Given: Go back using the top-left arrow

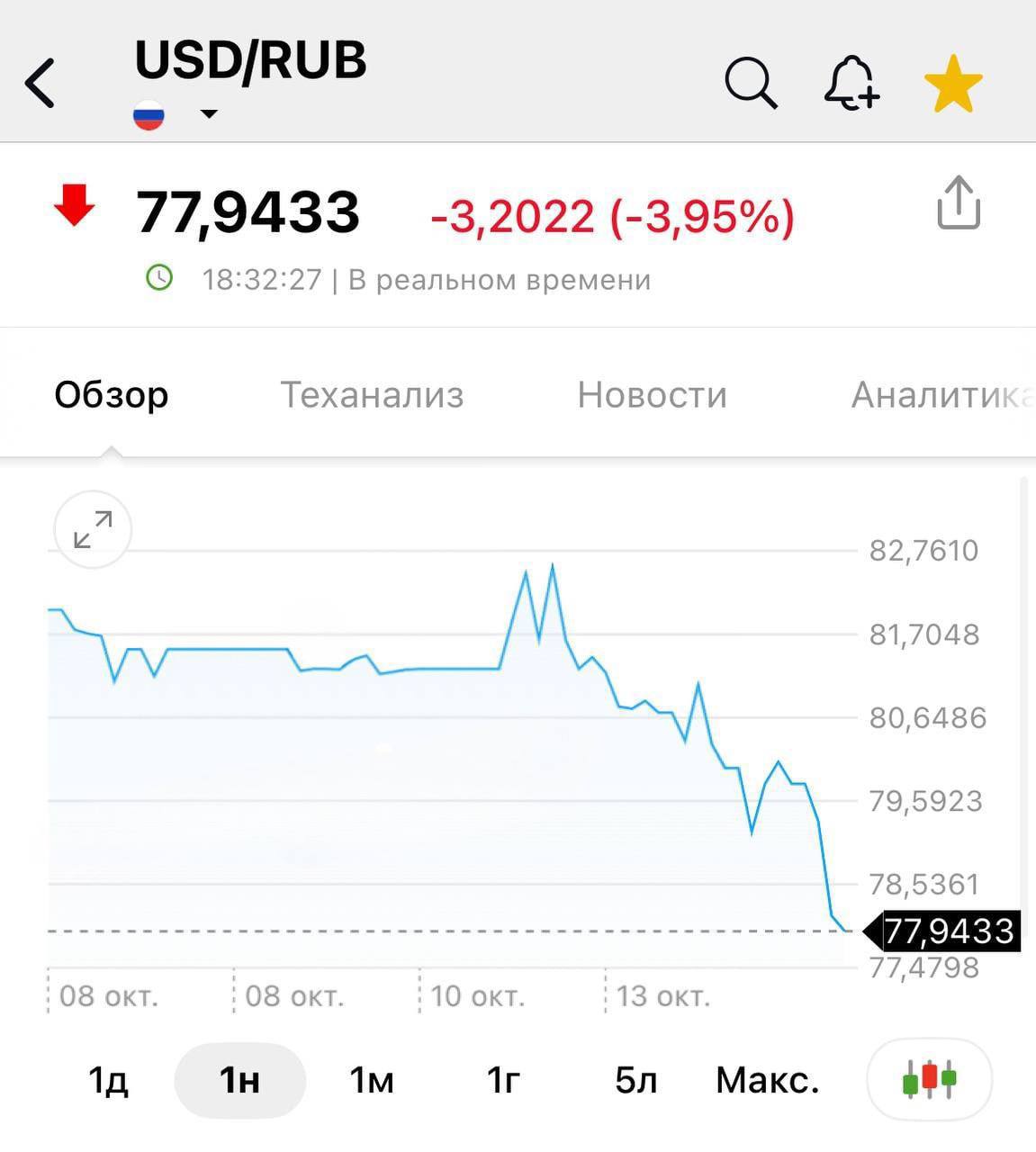Looking at the screenshot, I should 41,84.
